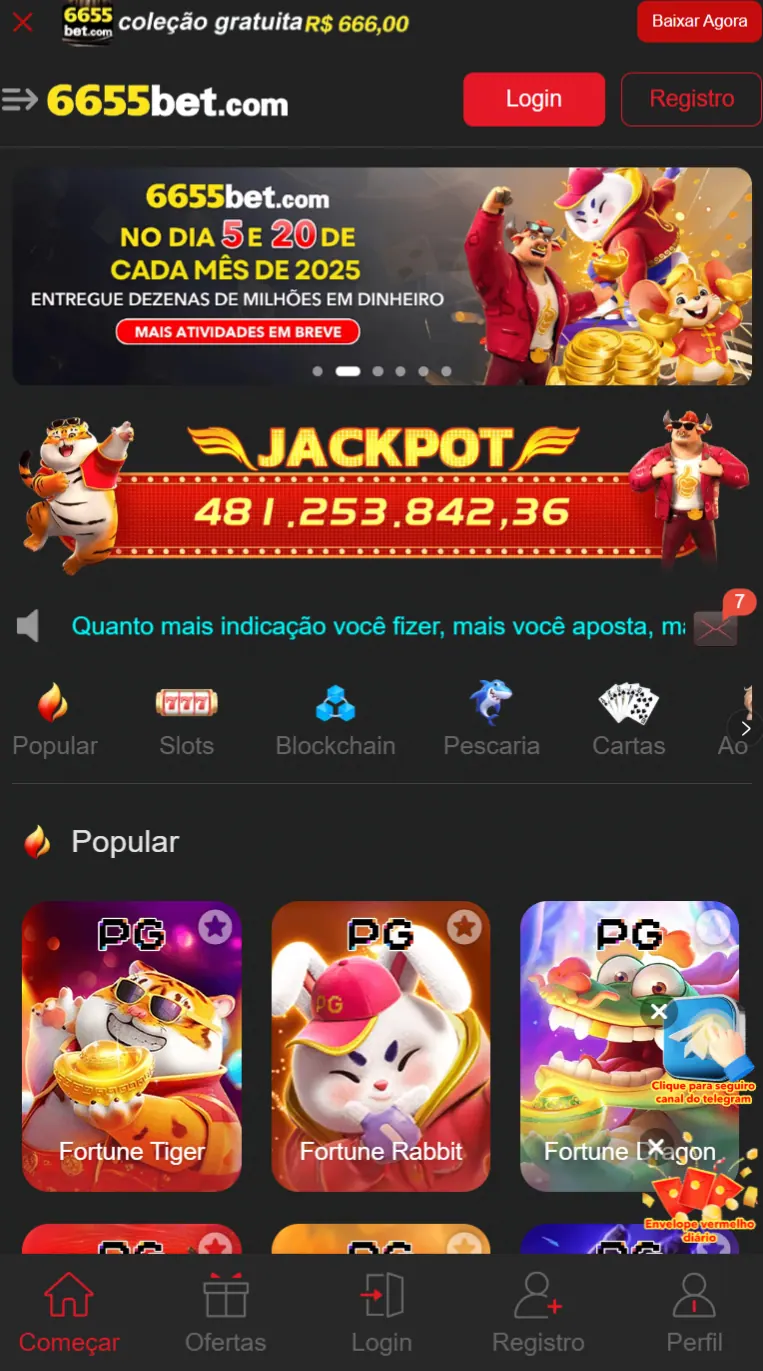
Task: Open the Fortune Tiger game
Action: pyautogui.click(x=131, y=1045)
